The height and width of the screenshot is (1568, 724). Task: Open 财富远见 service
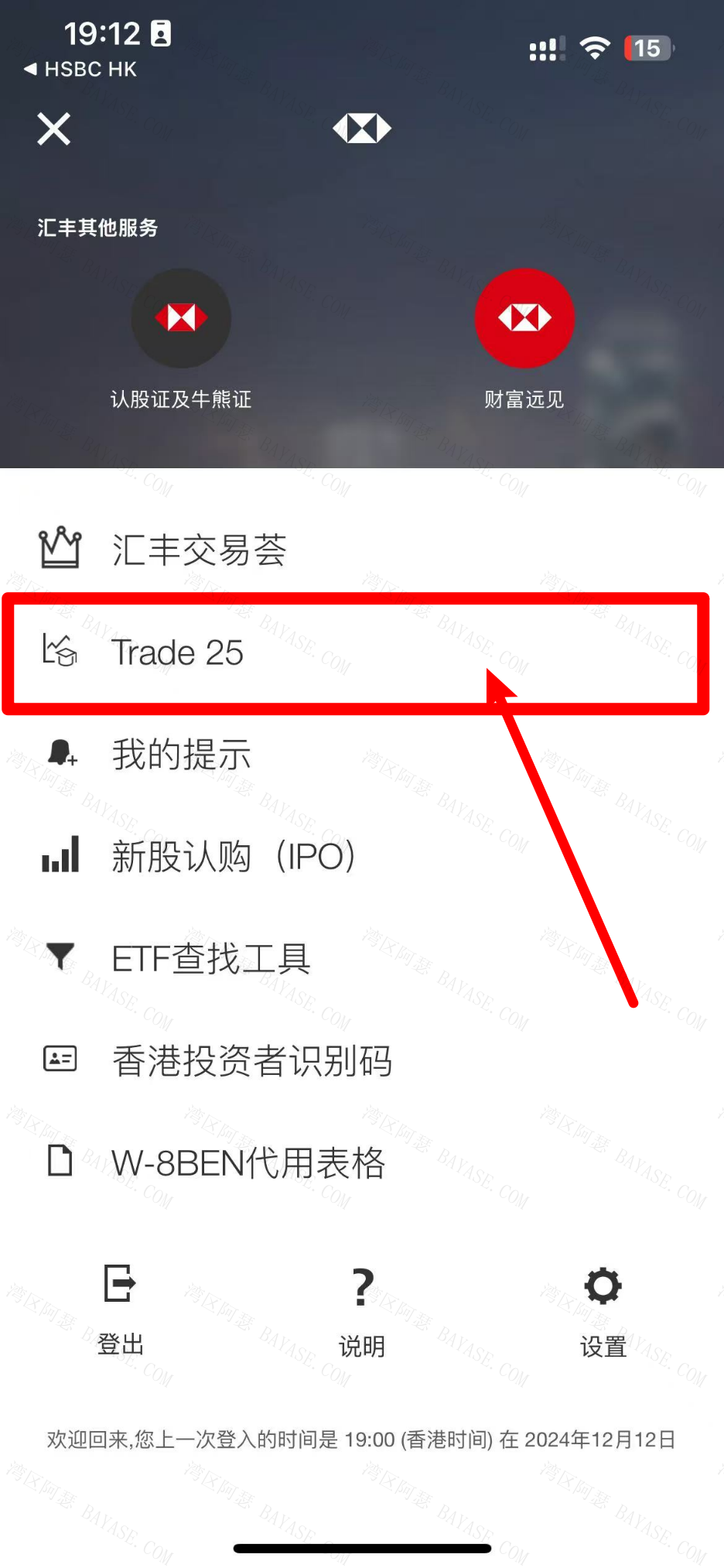pyautogui.click(x=524, y=319)
